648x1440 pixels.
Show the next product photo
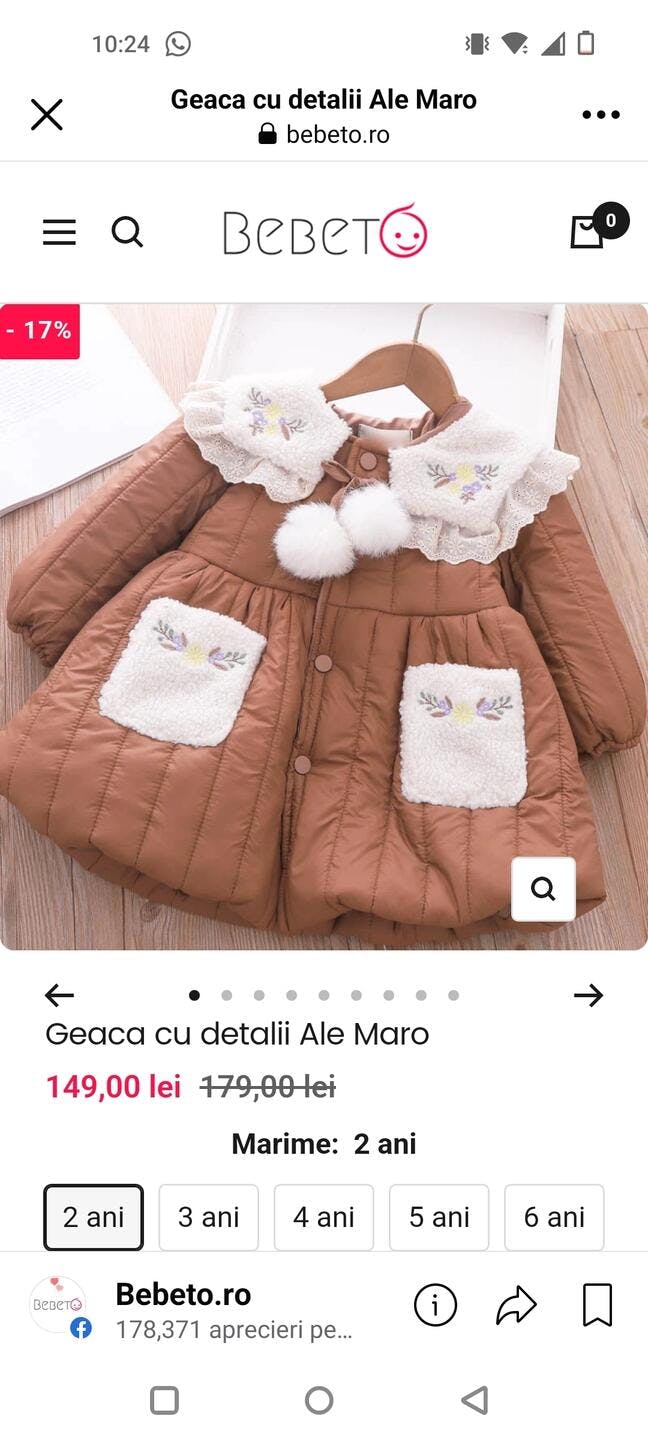tap(588, 995)
